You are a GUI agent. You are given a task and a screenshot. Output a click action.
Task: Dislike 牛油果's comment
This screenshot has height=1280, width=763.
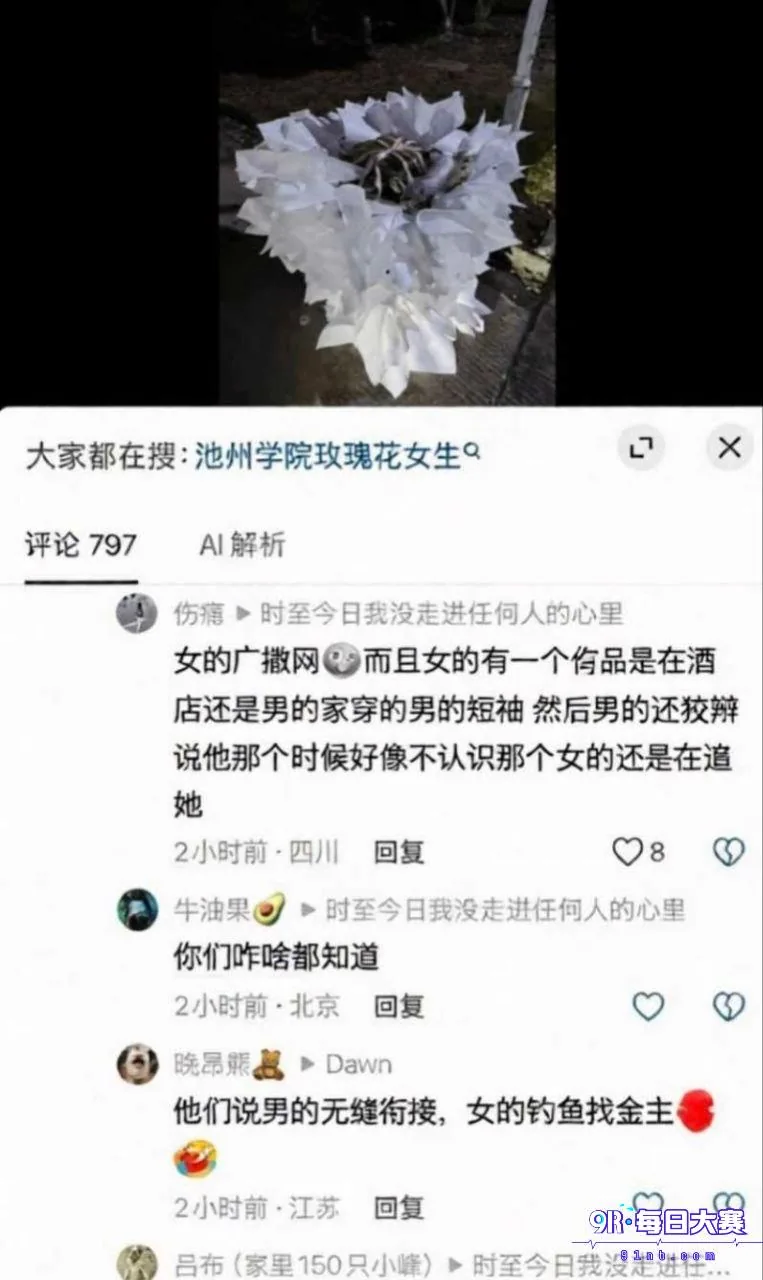pos(729,1006)
